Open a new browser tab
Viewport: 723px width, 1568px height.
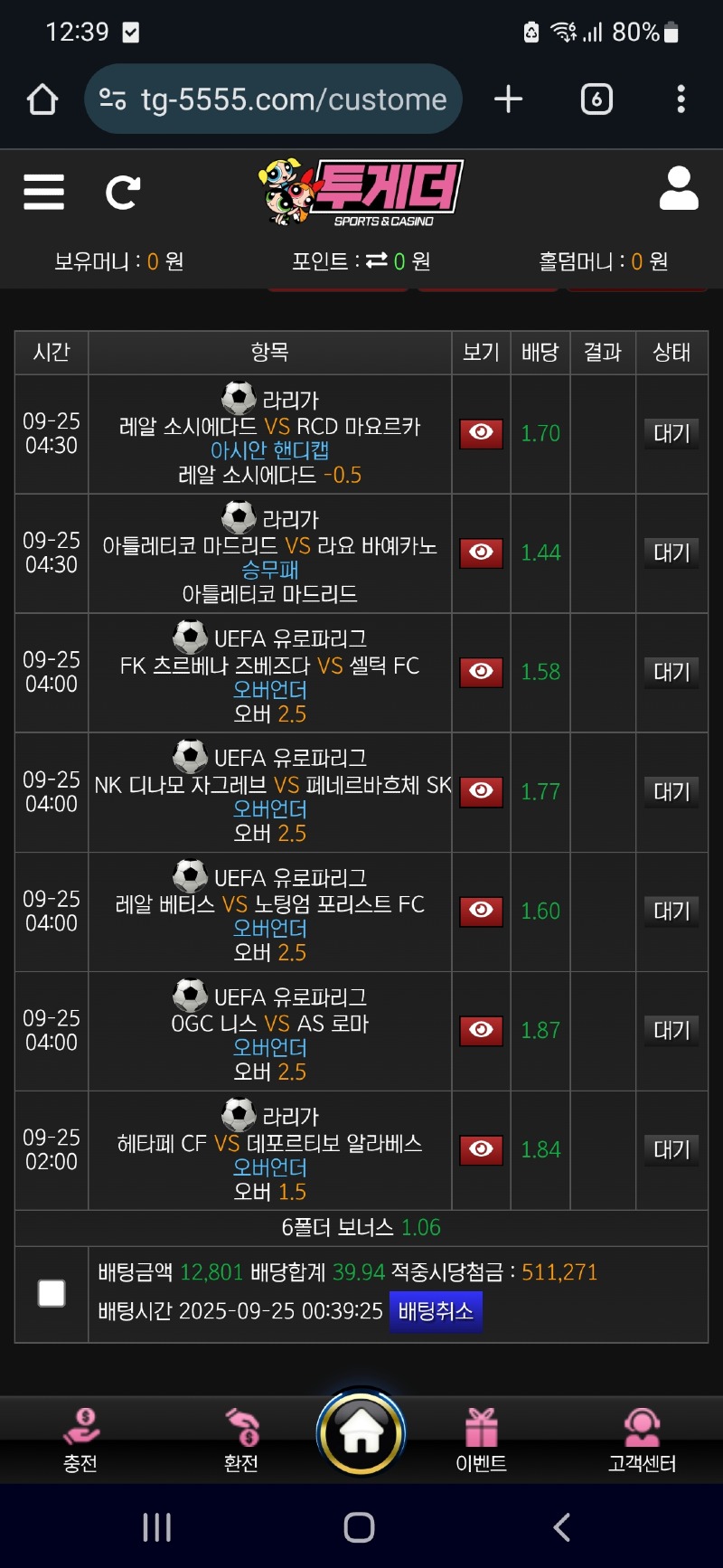click(509, 99)
